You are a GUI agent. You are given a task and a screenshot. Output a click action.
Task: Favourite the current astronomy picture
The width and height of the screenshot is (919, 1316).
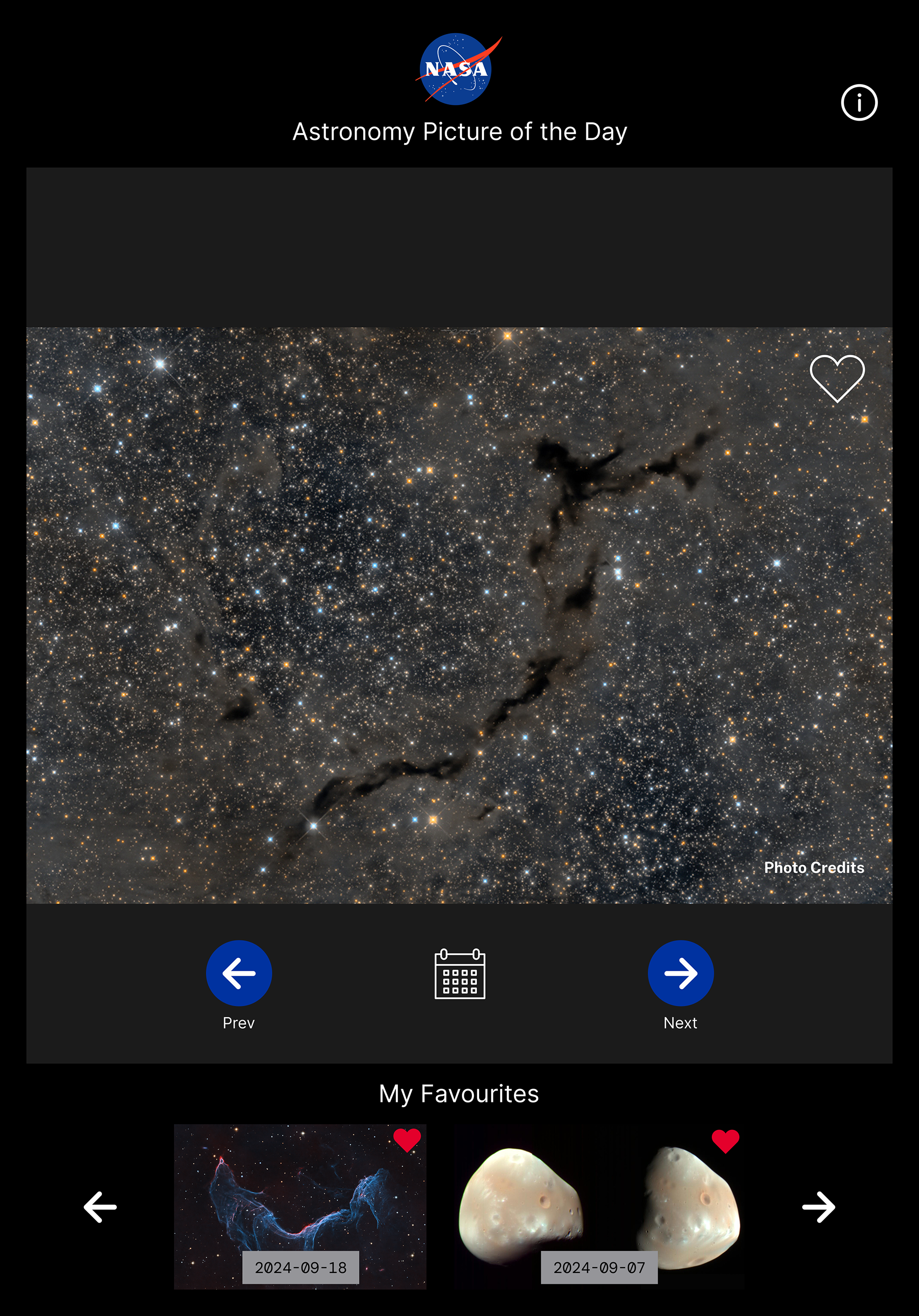click(837, 378)
